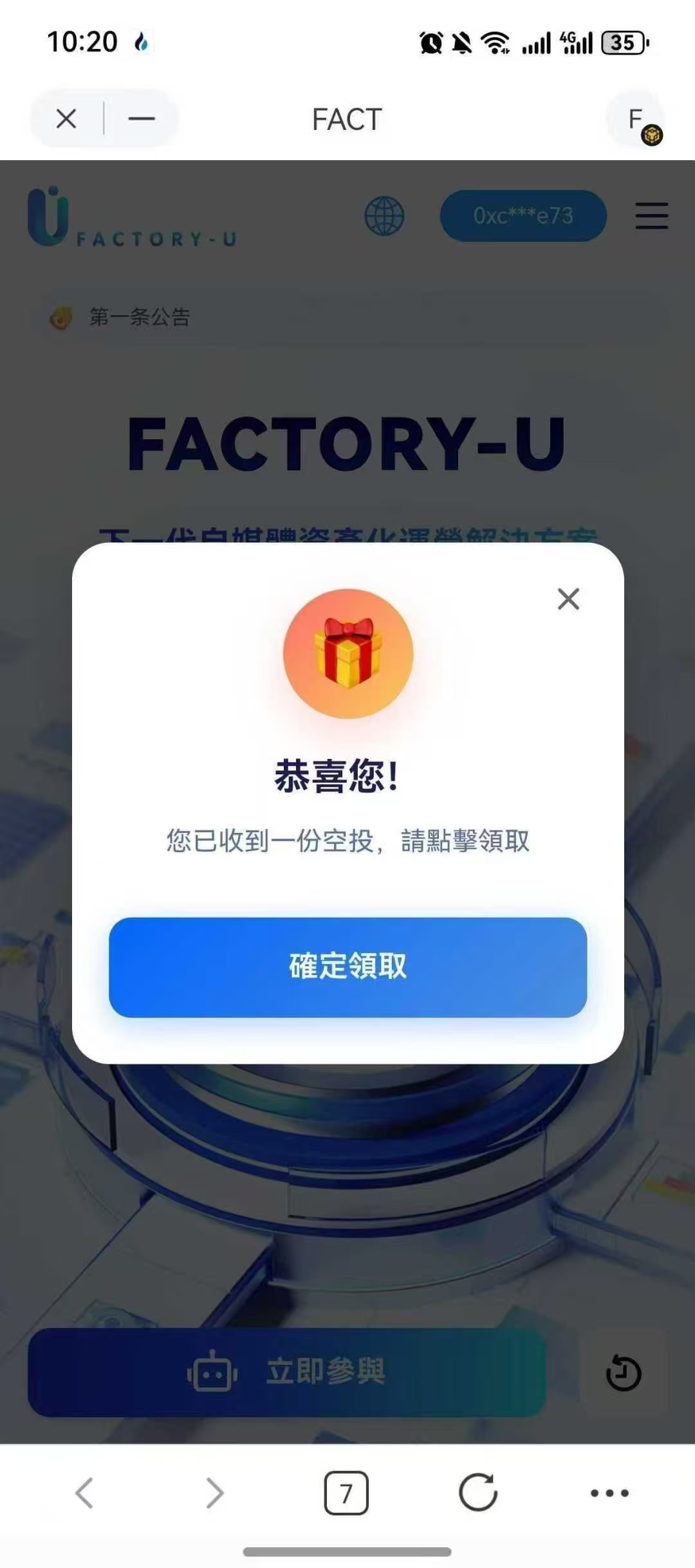Viewport: 695px width, 1568px height.
Task: Confirm claiming the airdrop with 確定領取
Action: 347,967
